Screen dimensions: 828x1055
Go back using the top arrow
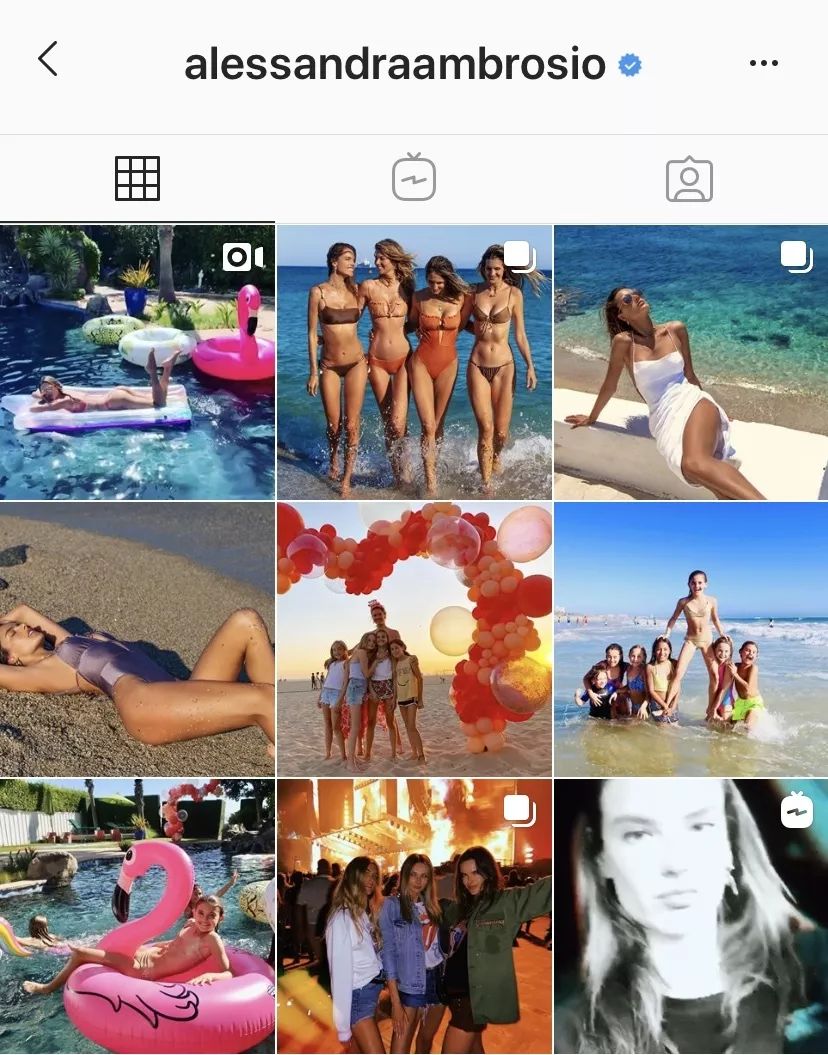[47, 60]
